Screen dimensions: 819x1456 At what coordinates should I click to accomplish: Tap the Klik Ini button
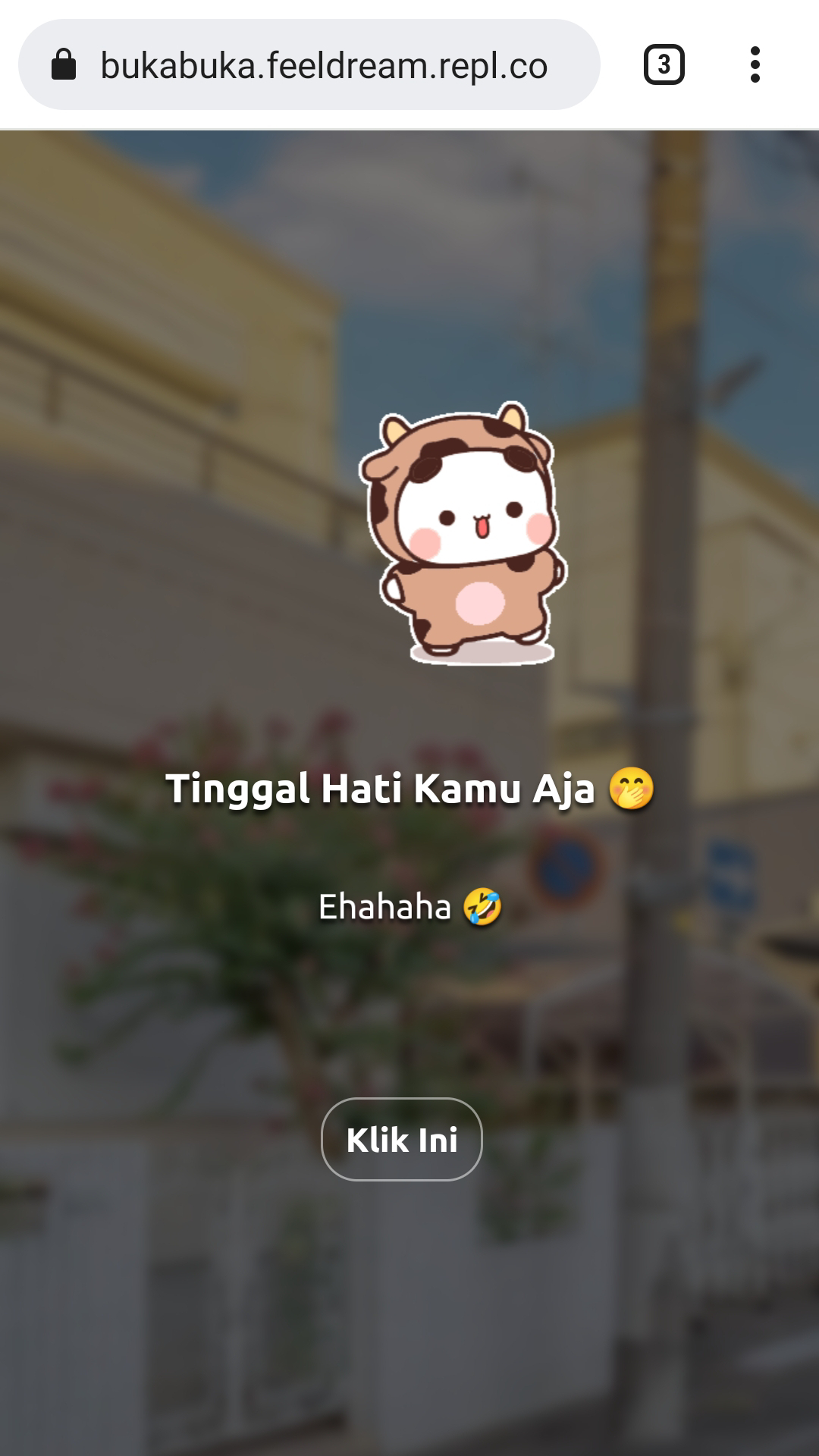pos(401,1139)
